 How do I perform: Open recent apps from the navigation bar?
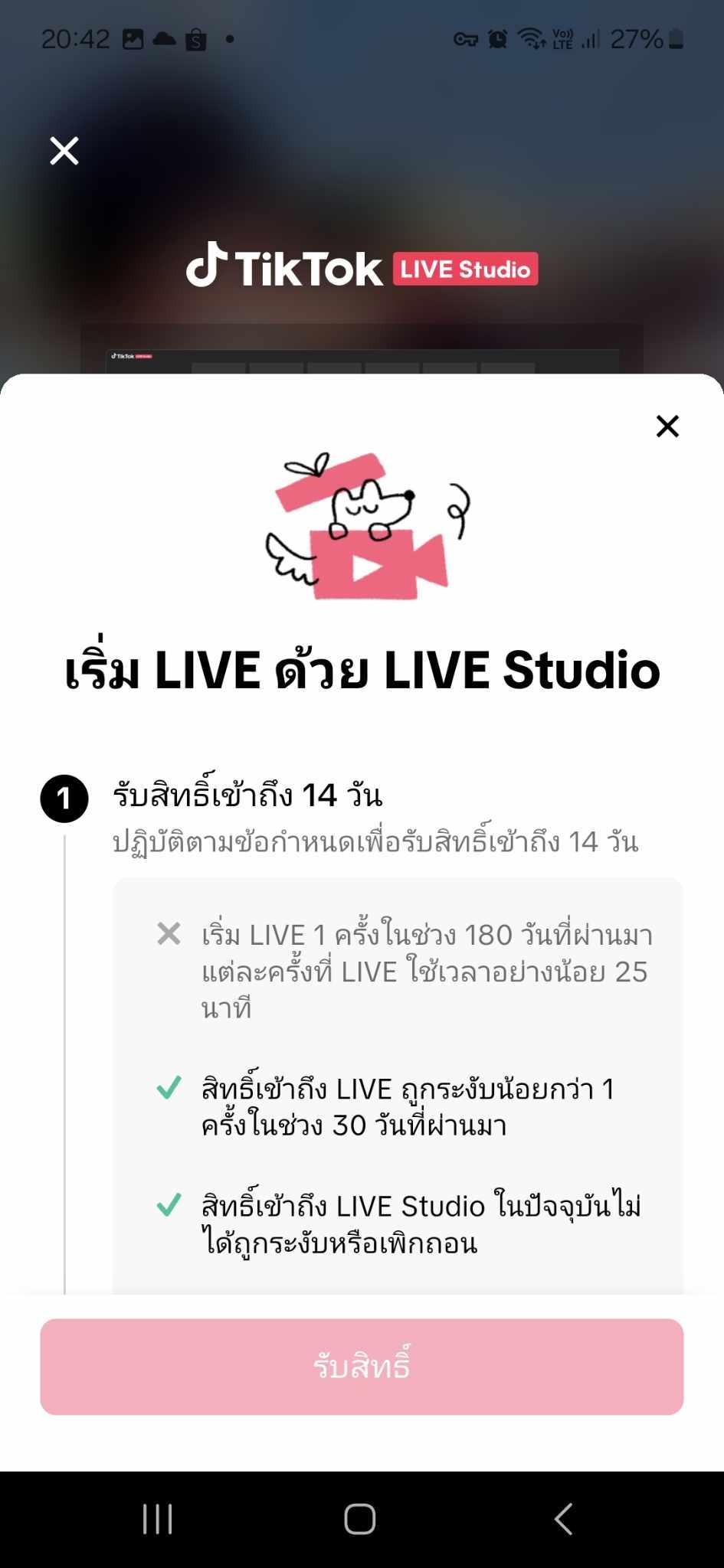point(158,1519)
